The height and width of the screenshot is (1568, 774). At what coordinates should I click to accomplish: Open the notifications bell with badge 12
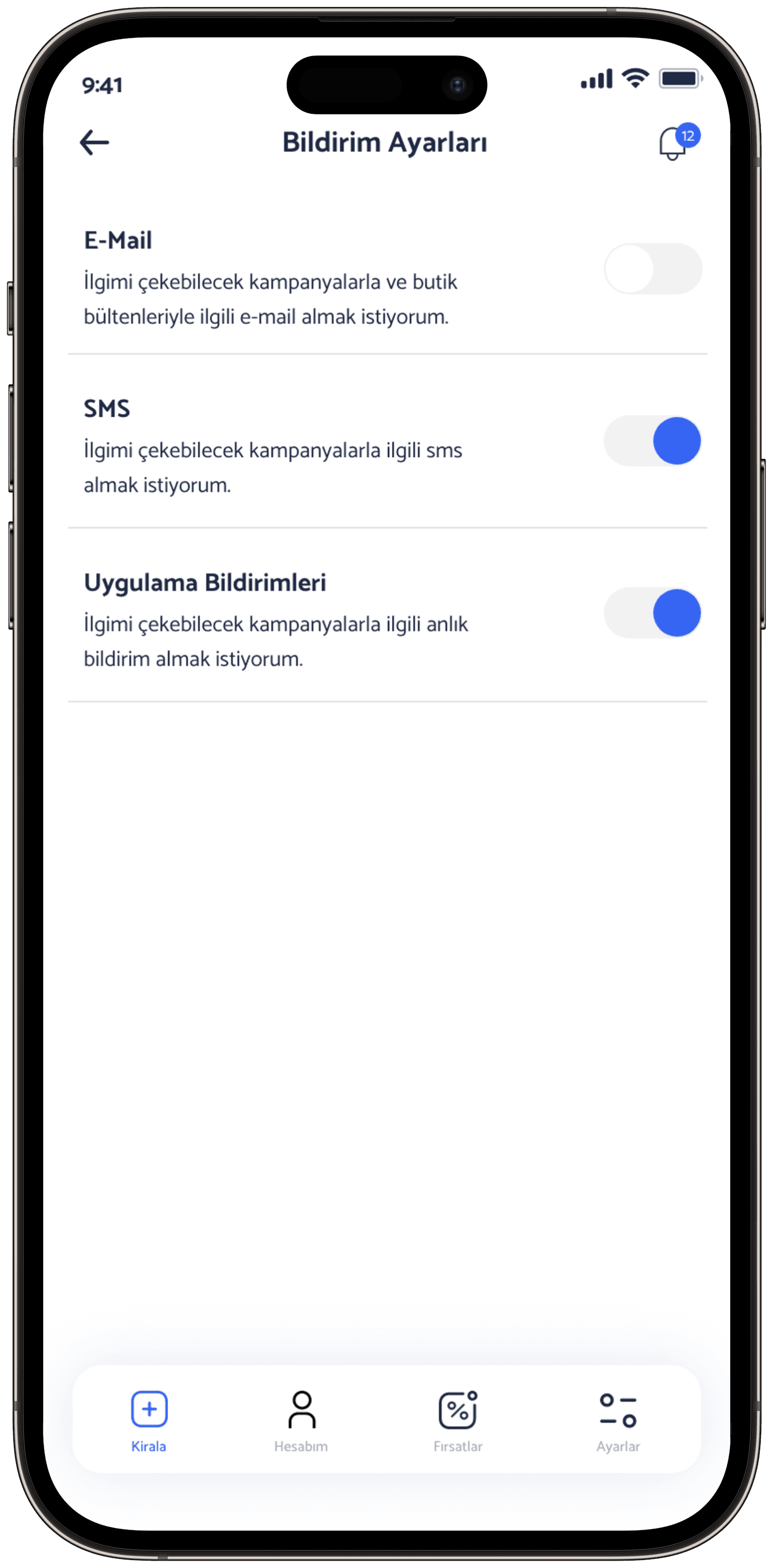tap(678, 142)
